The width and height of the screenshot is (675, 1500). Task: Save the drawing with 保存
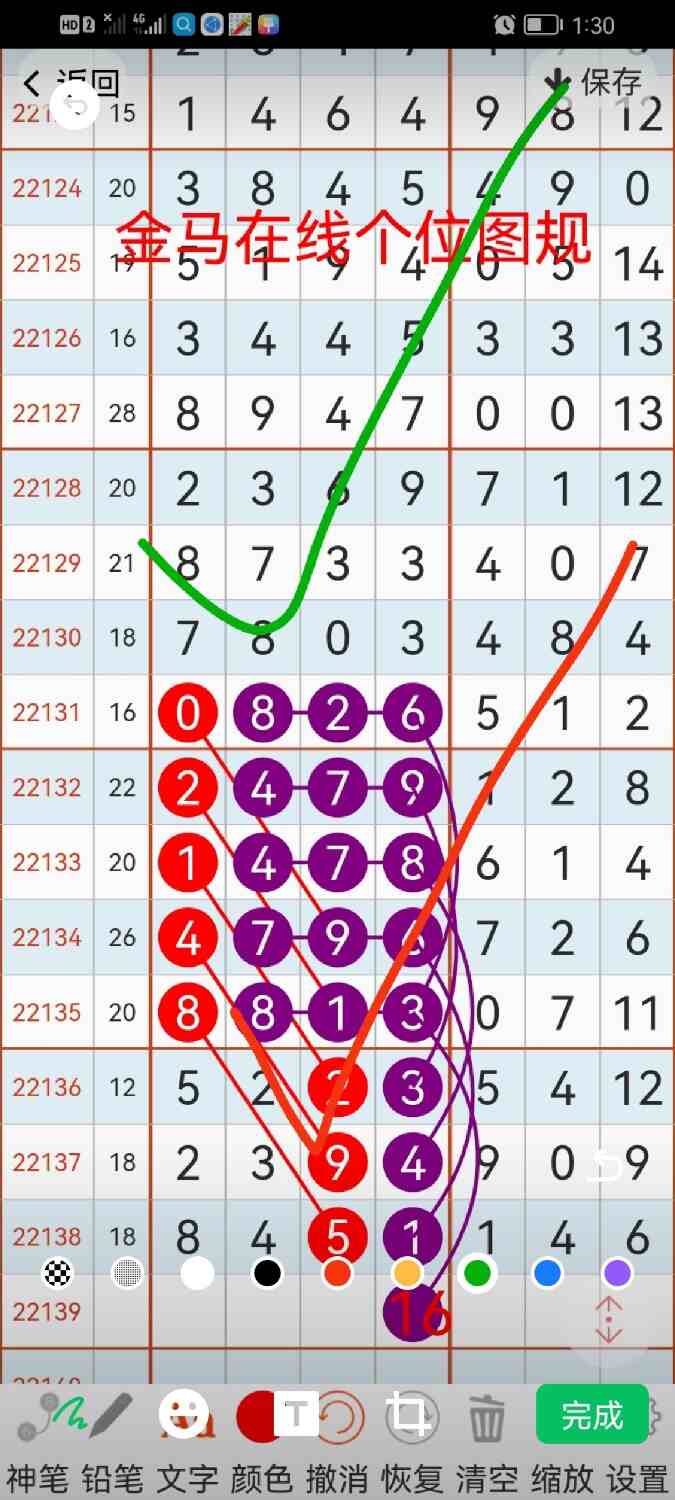click(598, 82)
